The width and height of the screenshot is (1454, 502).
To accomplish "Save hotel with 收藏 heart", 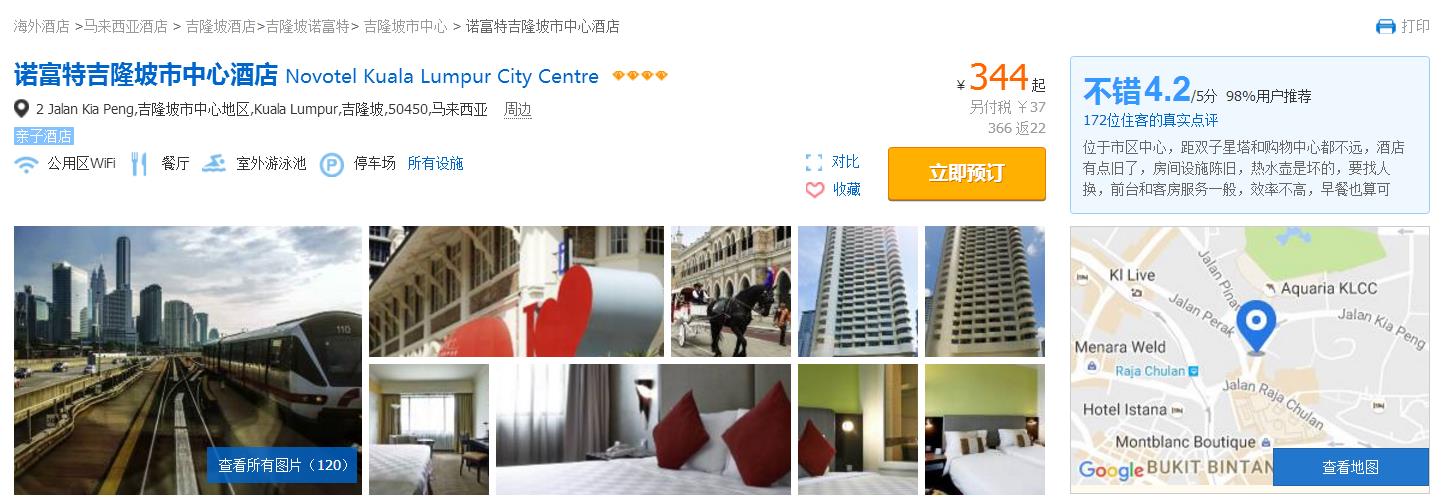I will (833, 189).
